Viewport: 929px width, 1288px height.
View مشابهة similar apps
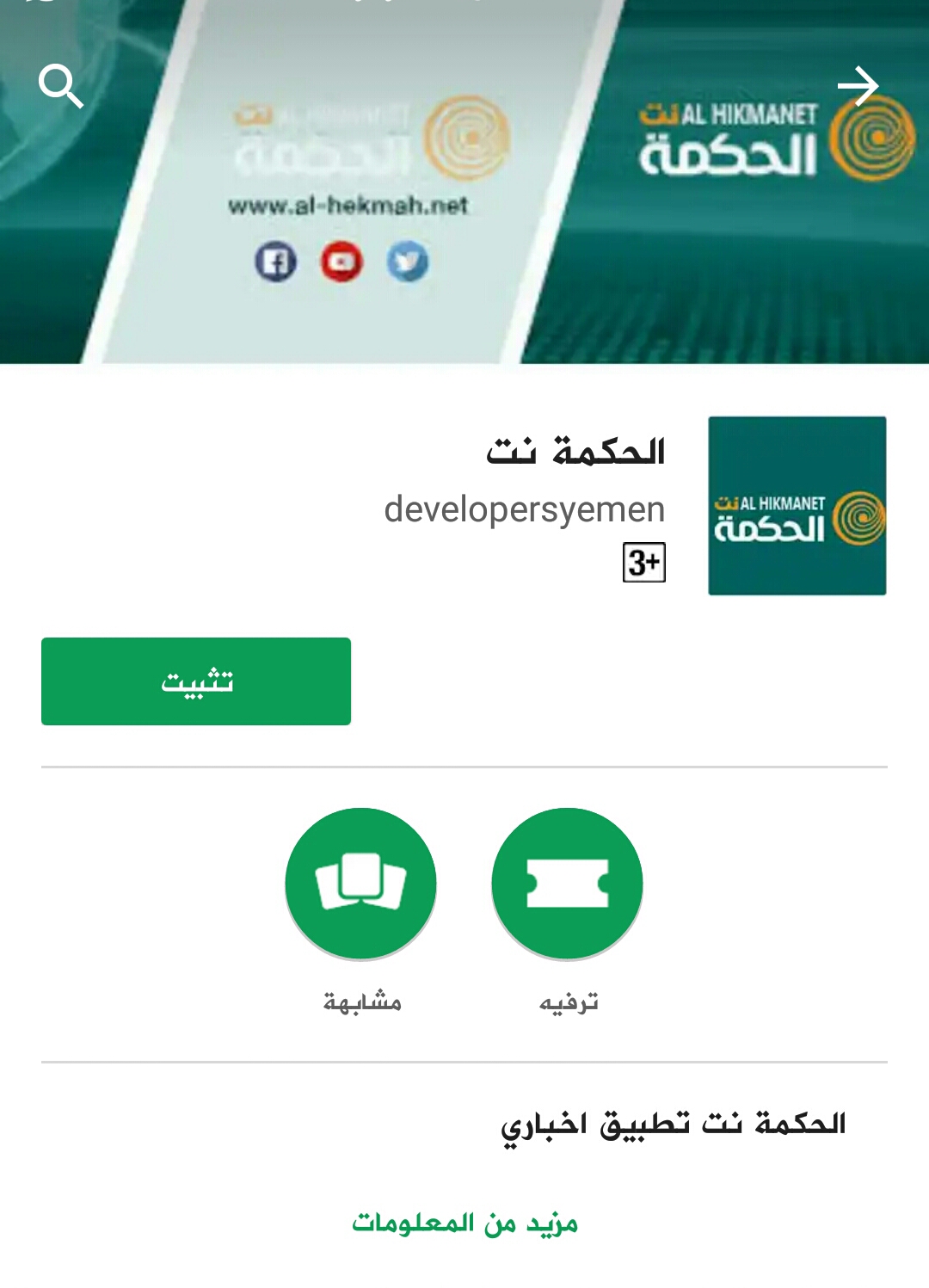[360, 884]
